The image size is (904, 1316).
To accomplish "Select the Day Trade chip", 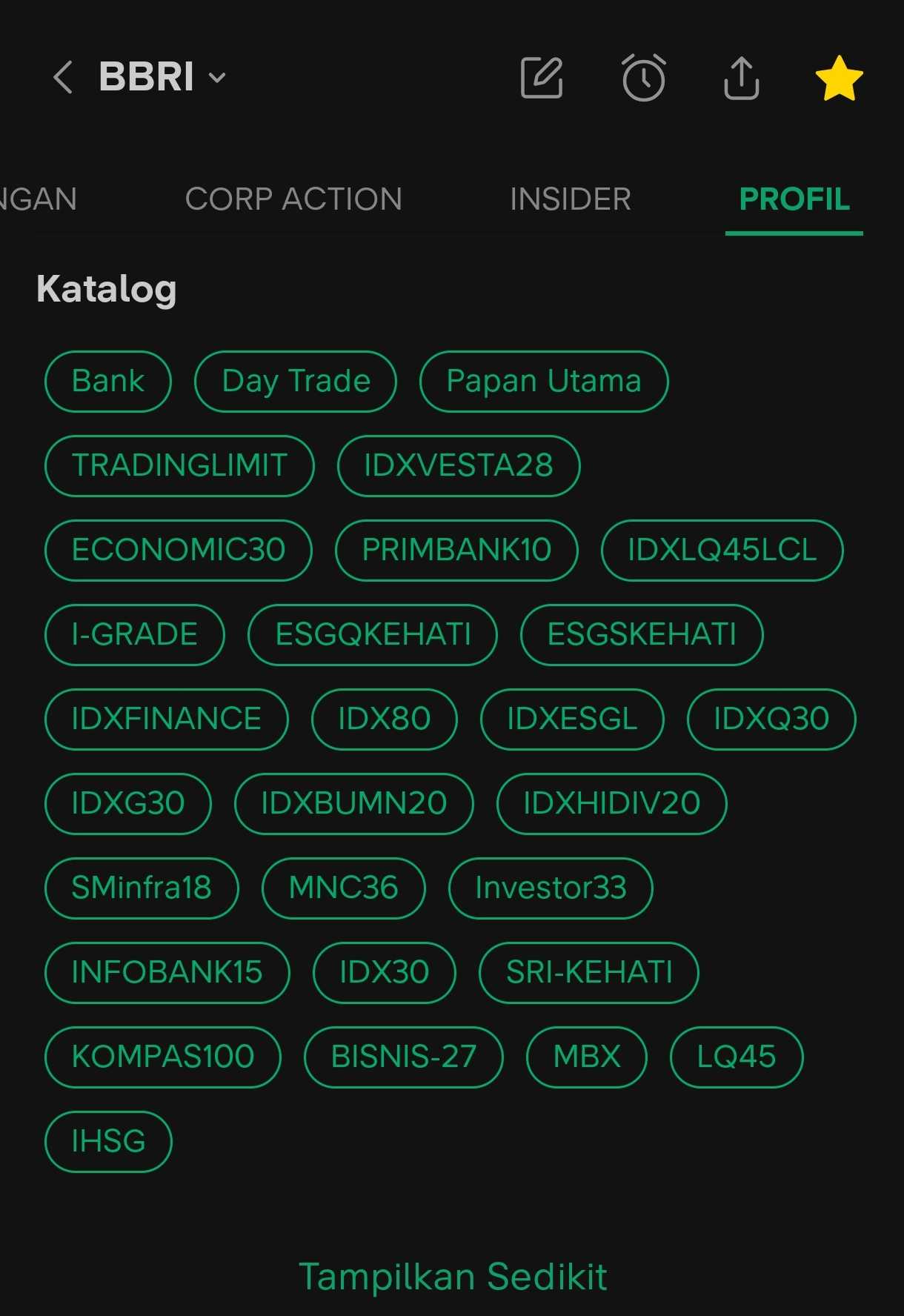I will (x=296, y=381).
